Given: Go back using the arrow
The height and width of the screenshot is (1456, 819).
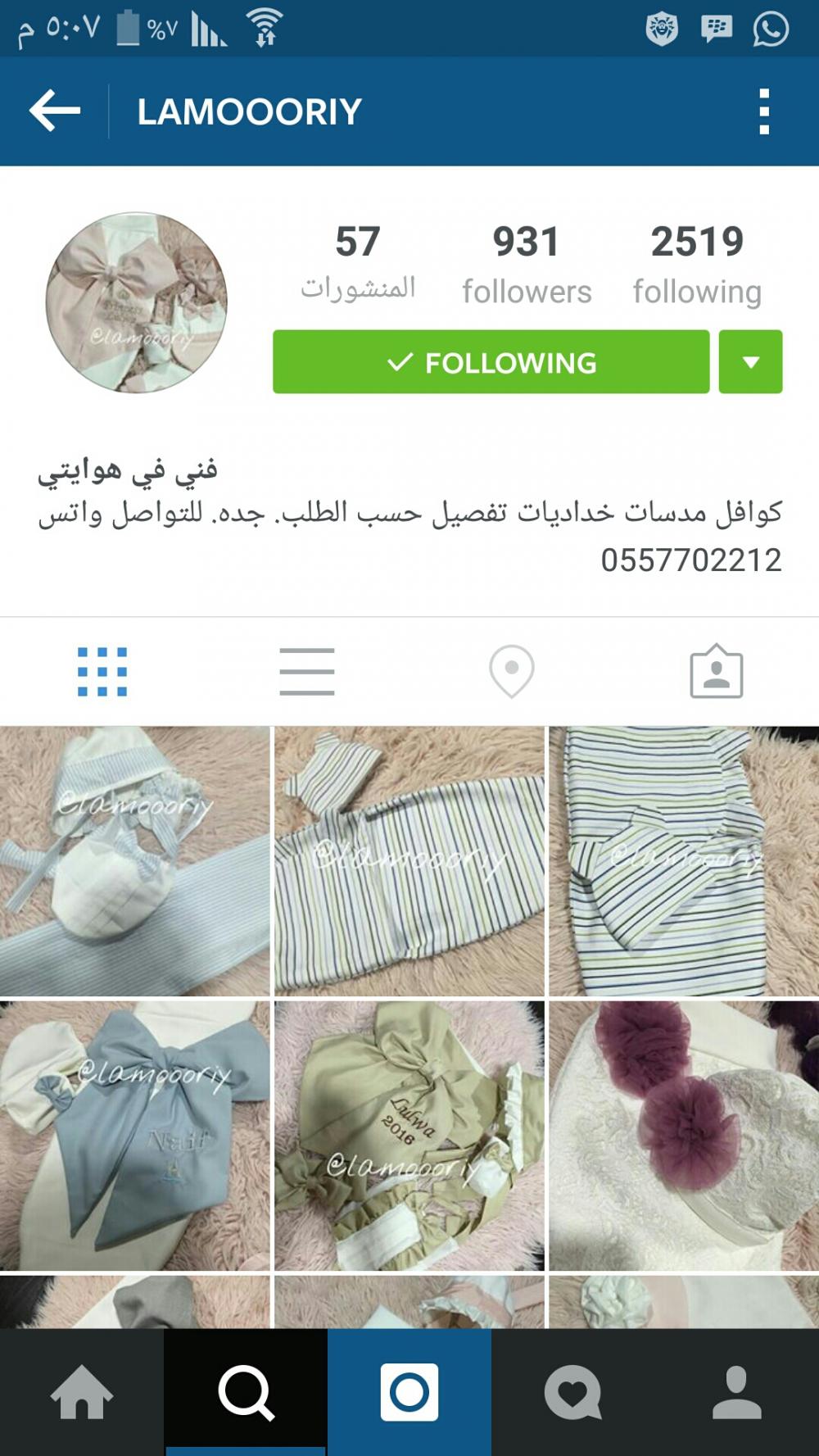Looking at the screenshot, I should pyautogui.click(x=54, y=111).
